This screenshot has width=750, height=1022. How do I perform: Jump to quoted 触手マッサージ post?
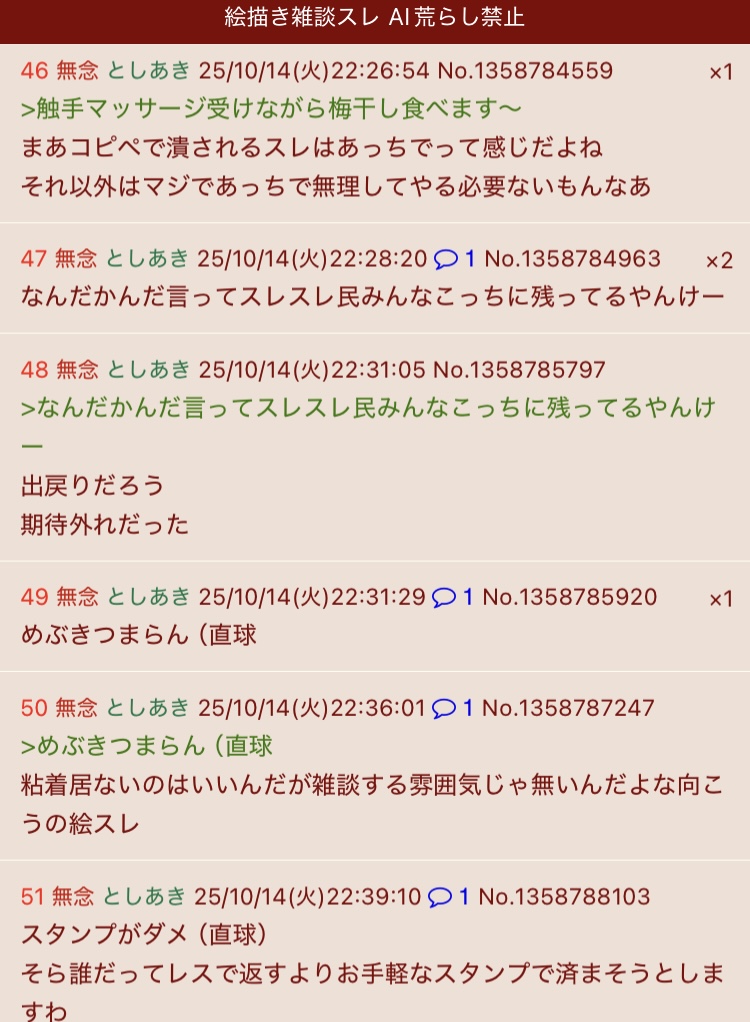(x=271, y=109)
